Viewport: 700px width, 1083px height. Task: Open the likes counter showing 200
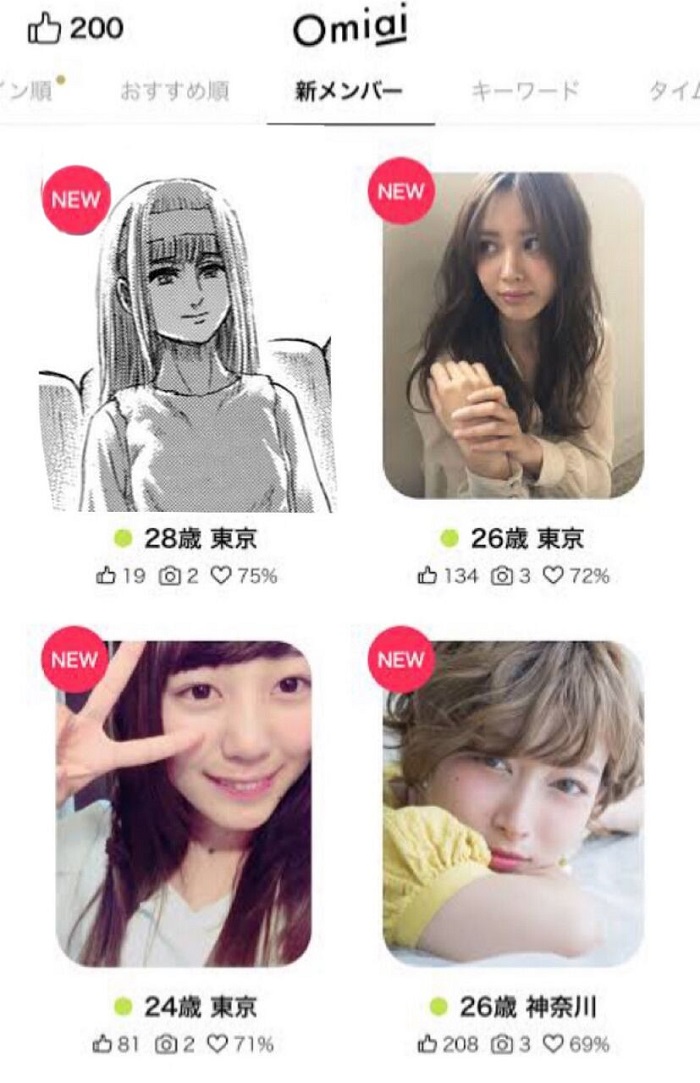[x=76, y=29]
